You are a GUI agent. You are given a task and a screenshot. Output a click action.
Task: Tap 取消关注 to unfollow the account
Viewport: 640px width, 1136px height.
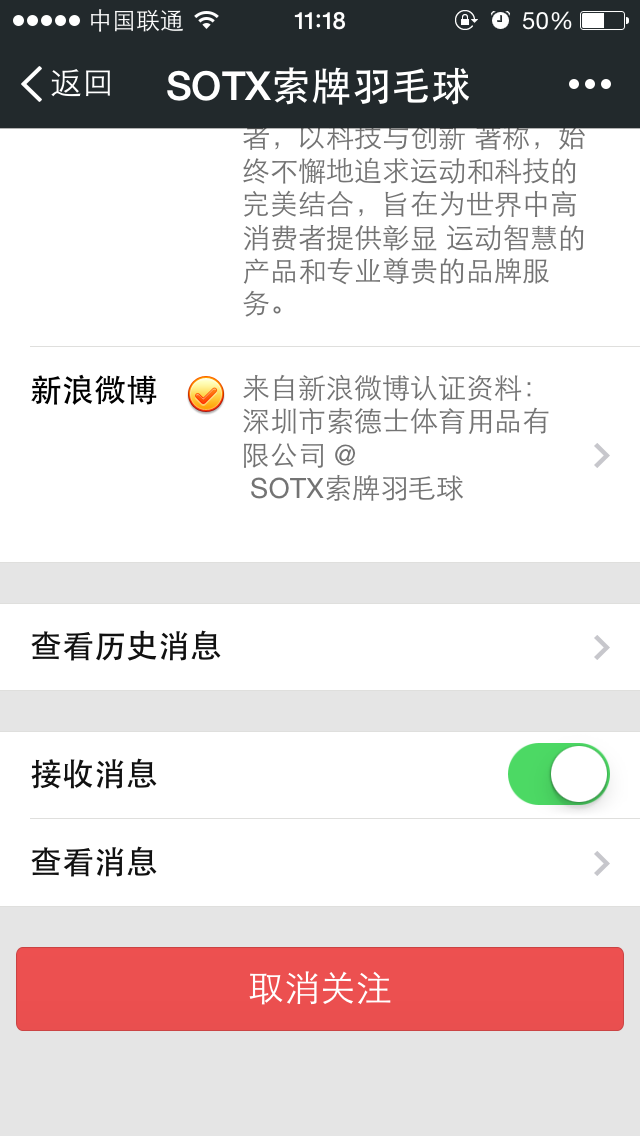coord(320,989)
